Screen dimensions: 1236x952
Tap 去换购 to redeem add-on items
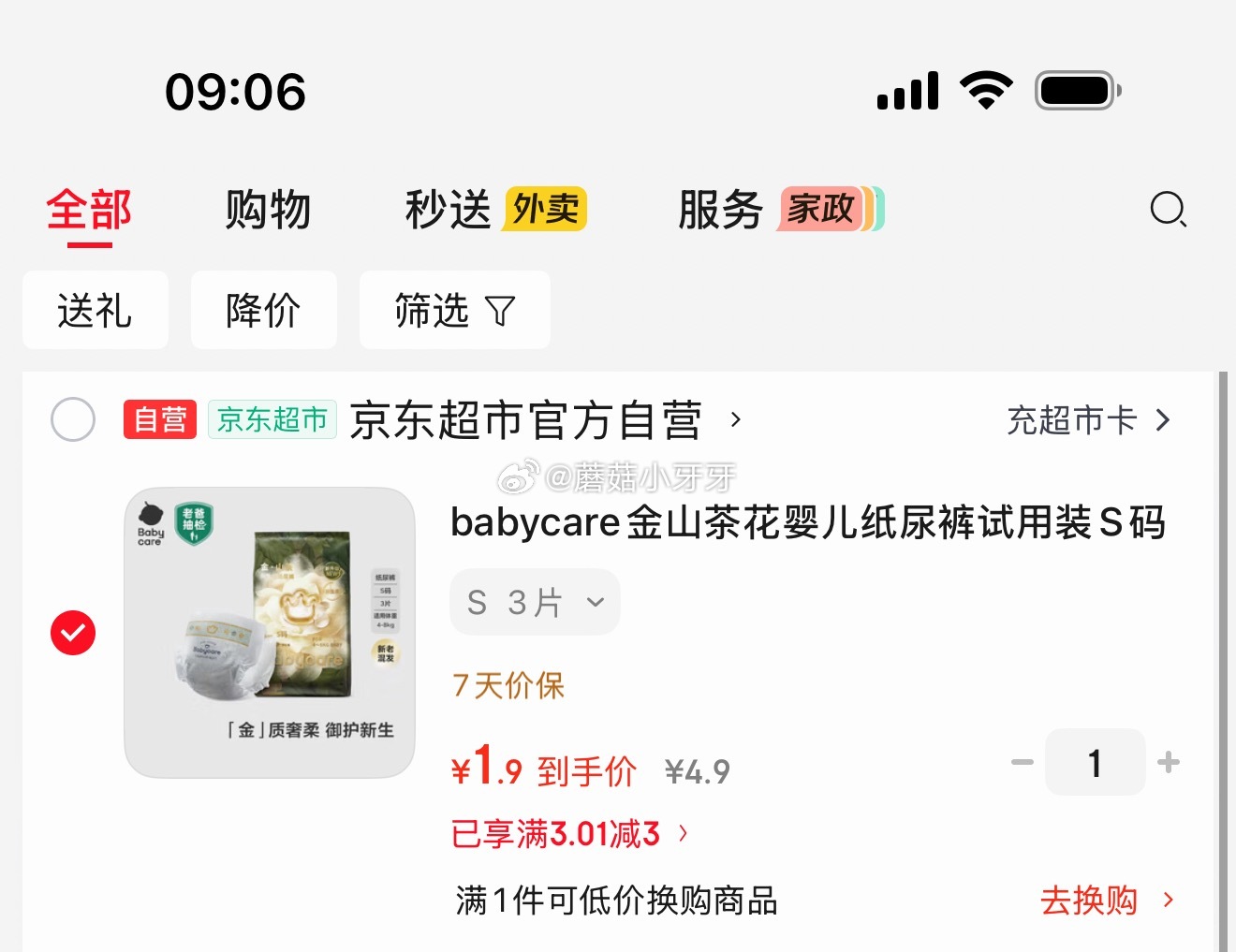coord(1105,901)
